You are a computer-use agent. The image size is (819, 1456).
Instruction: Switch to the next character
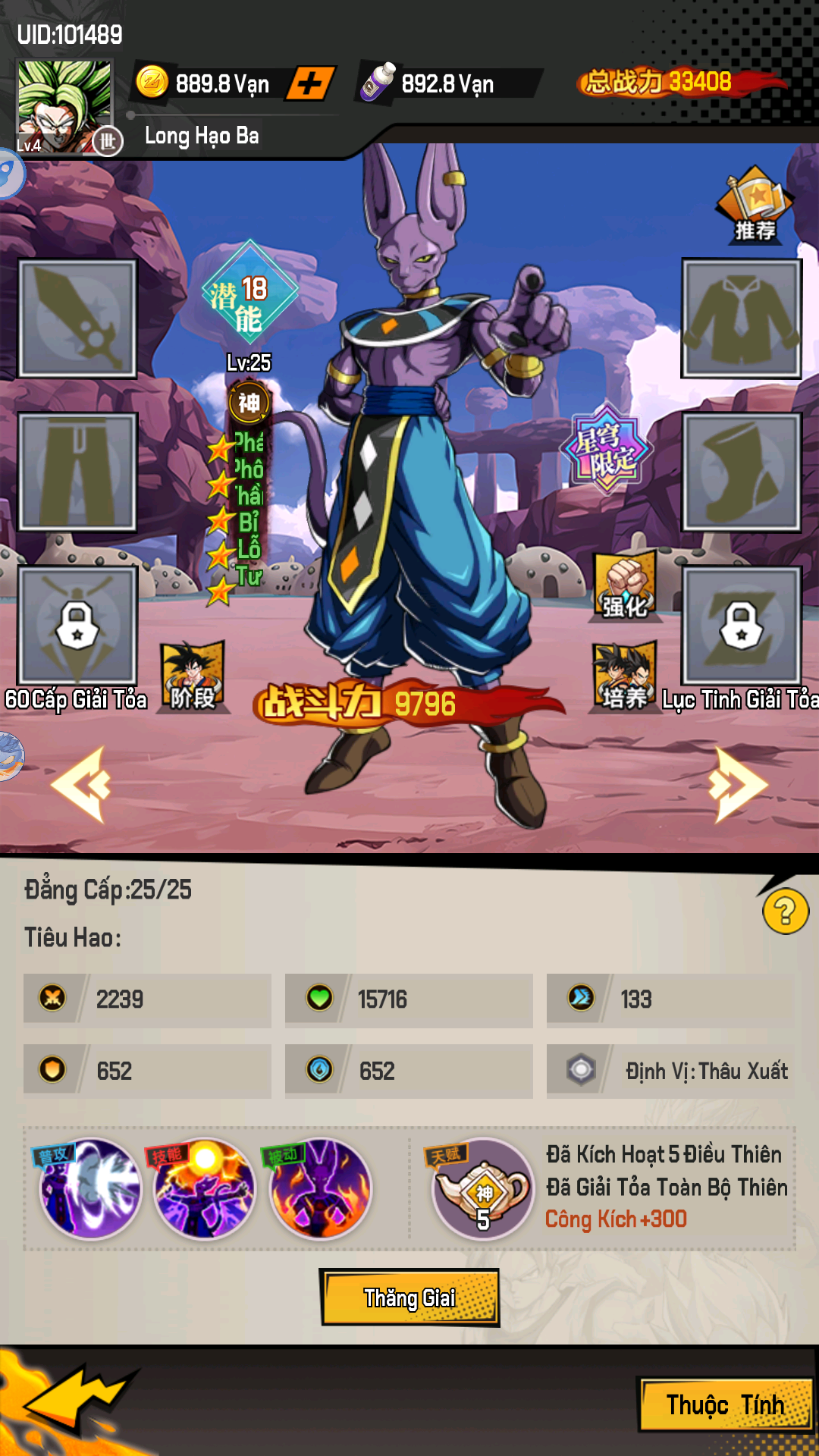pyautogui.click(x=738, y=785)
